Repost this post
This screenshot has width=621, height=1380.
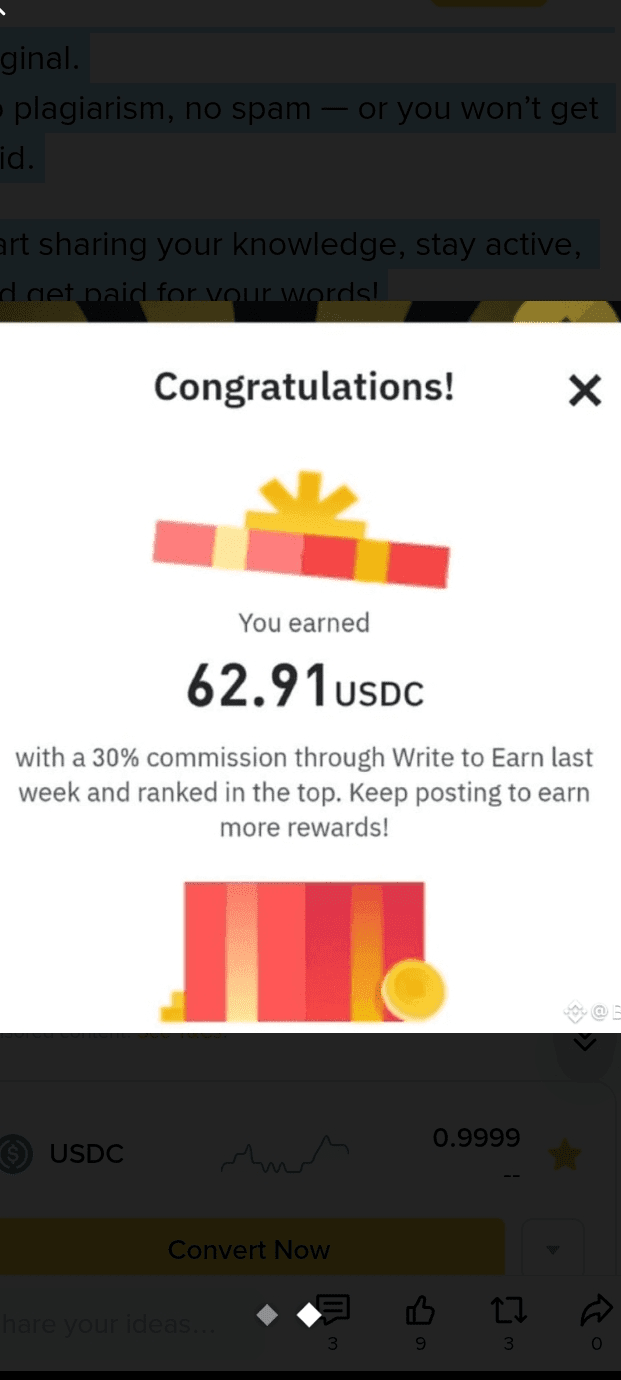point(508,1310)
